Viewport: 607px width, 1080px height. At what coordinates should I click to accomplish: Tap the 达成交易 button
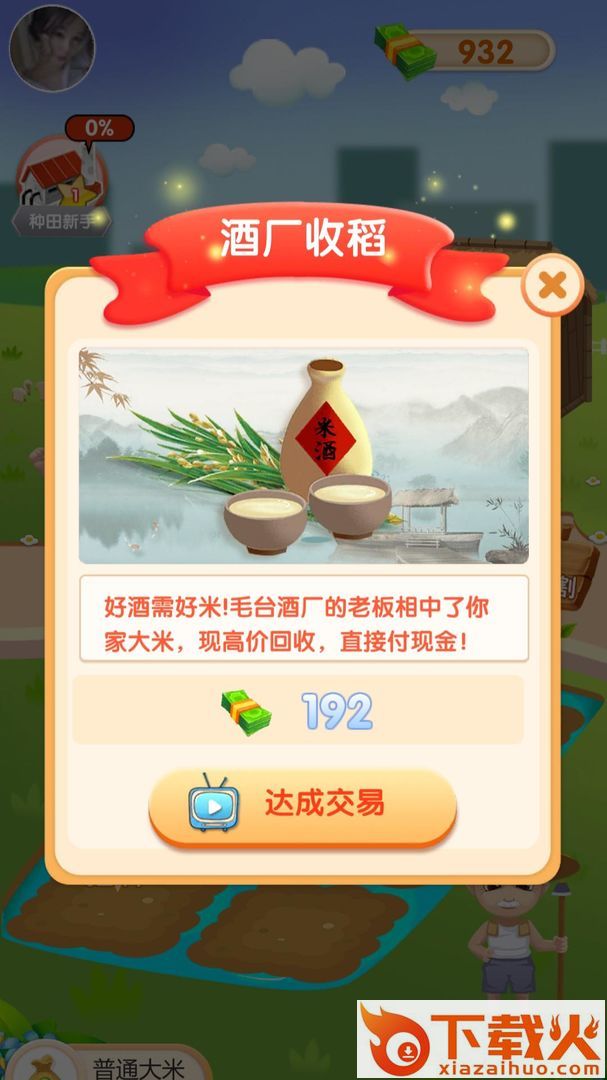[x=302, y=805]
